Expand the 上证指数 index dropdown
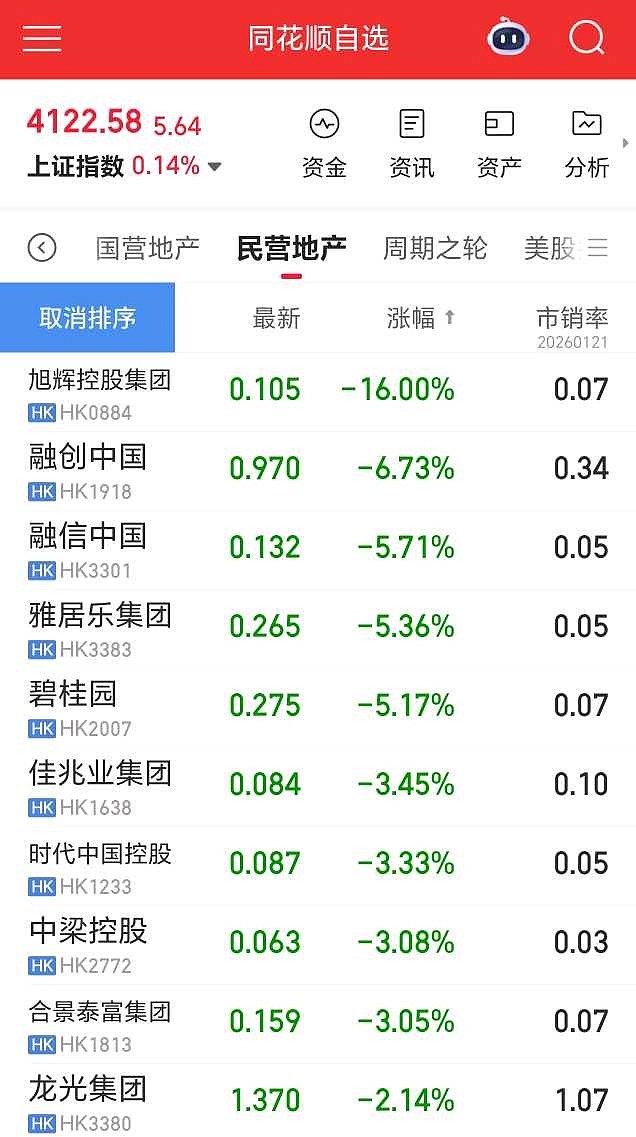Screen dimensions: 636x1137 [215, 166]
